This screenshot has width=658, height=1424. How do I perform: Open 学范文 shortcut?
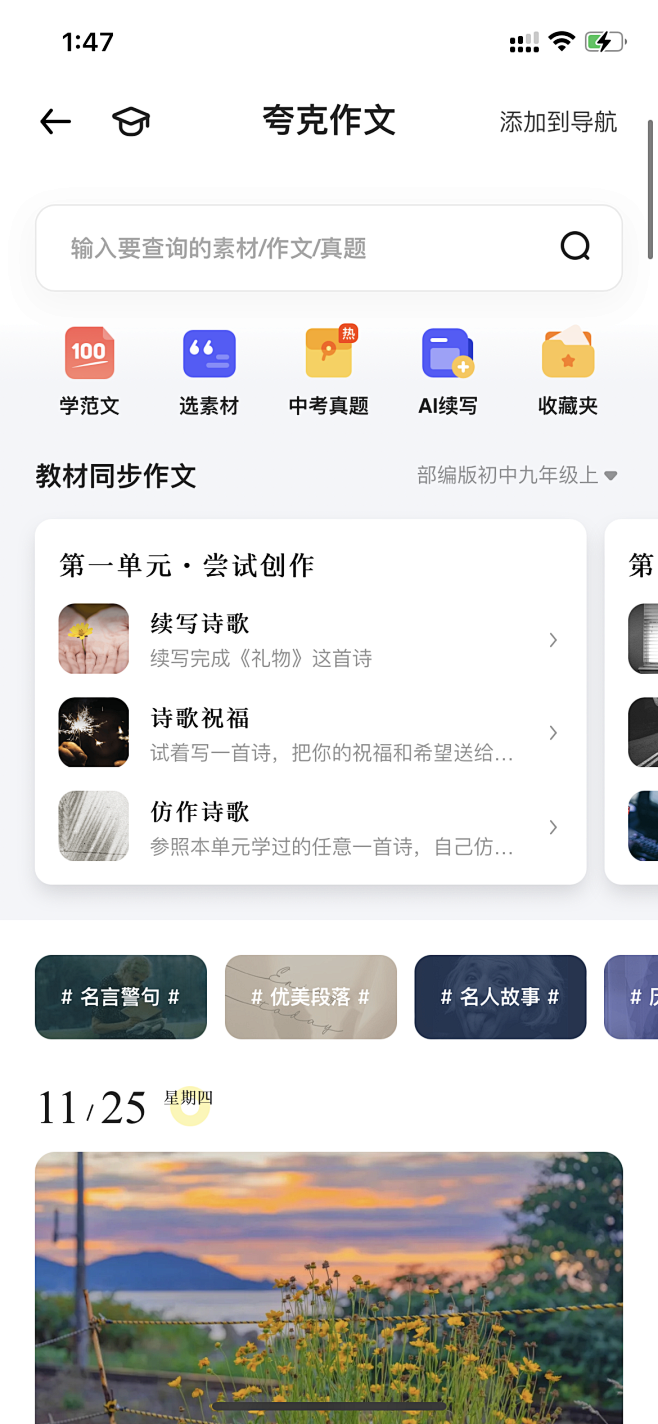89,372
